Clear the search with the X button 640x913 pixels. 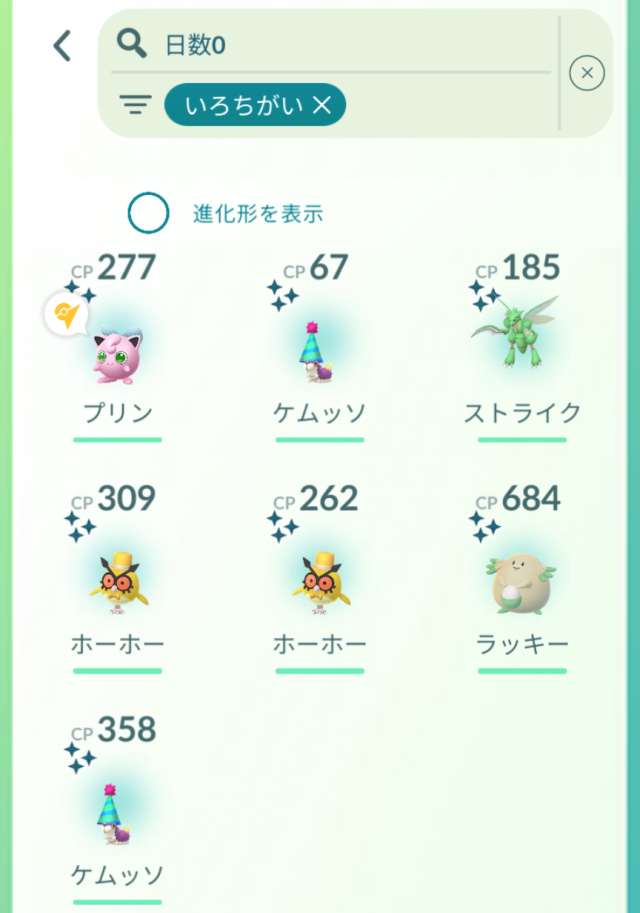pyautogui.click(x=587, y=73)
